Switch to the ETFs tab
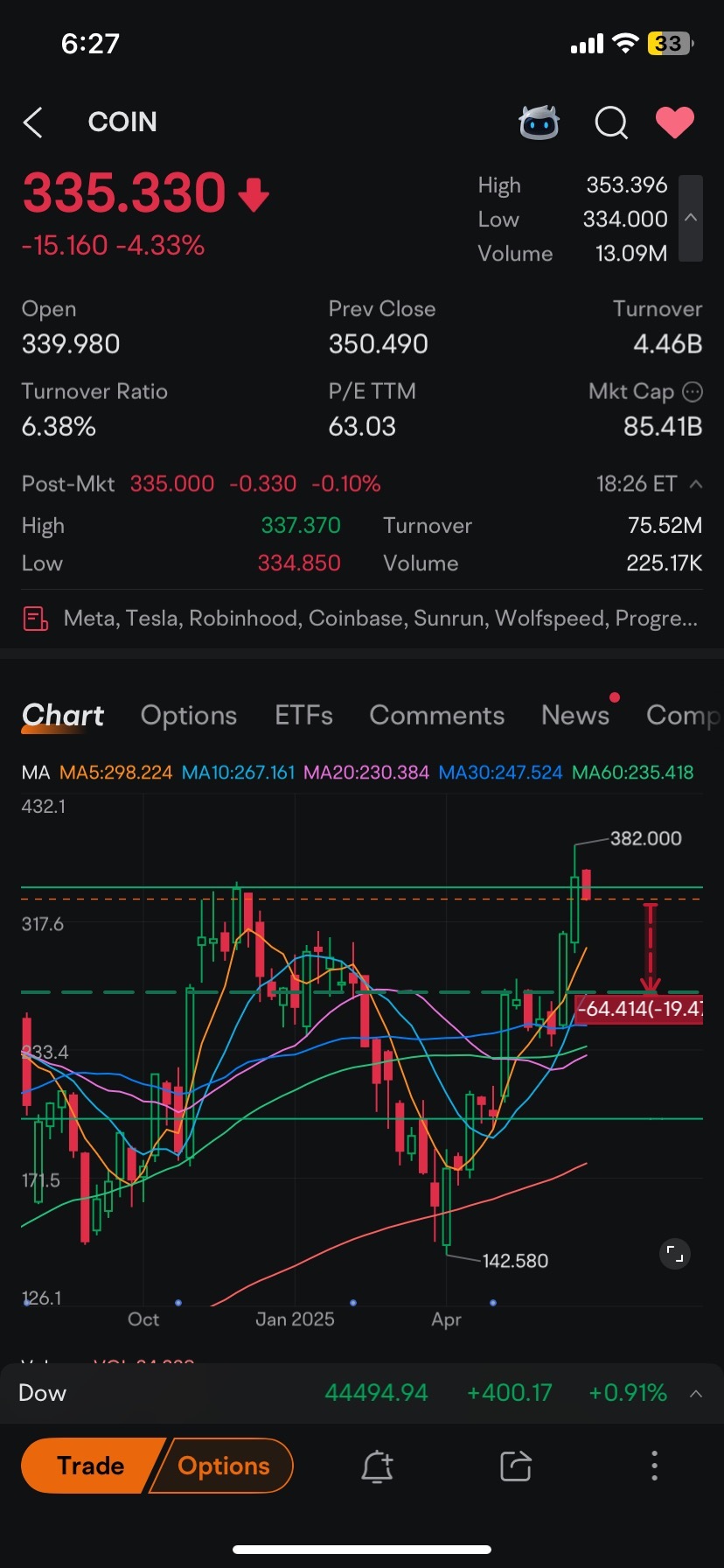 (303, 716)
